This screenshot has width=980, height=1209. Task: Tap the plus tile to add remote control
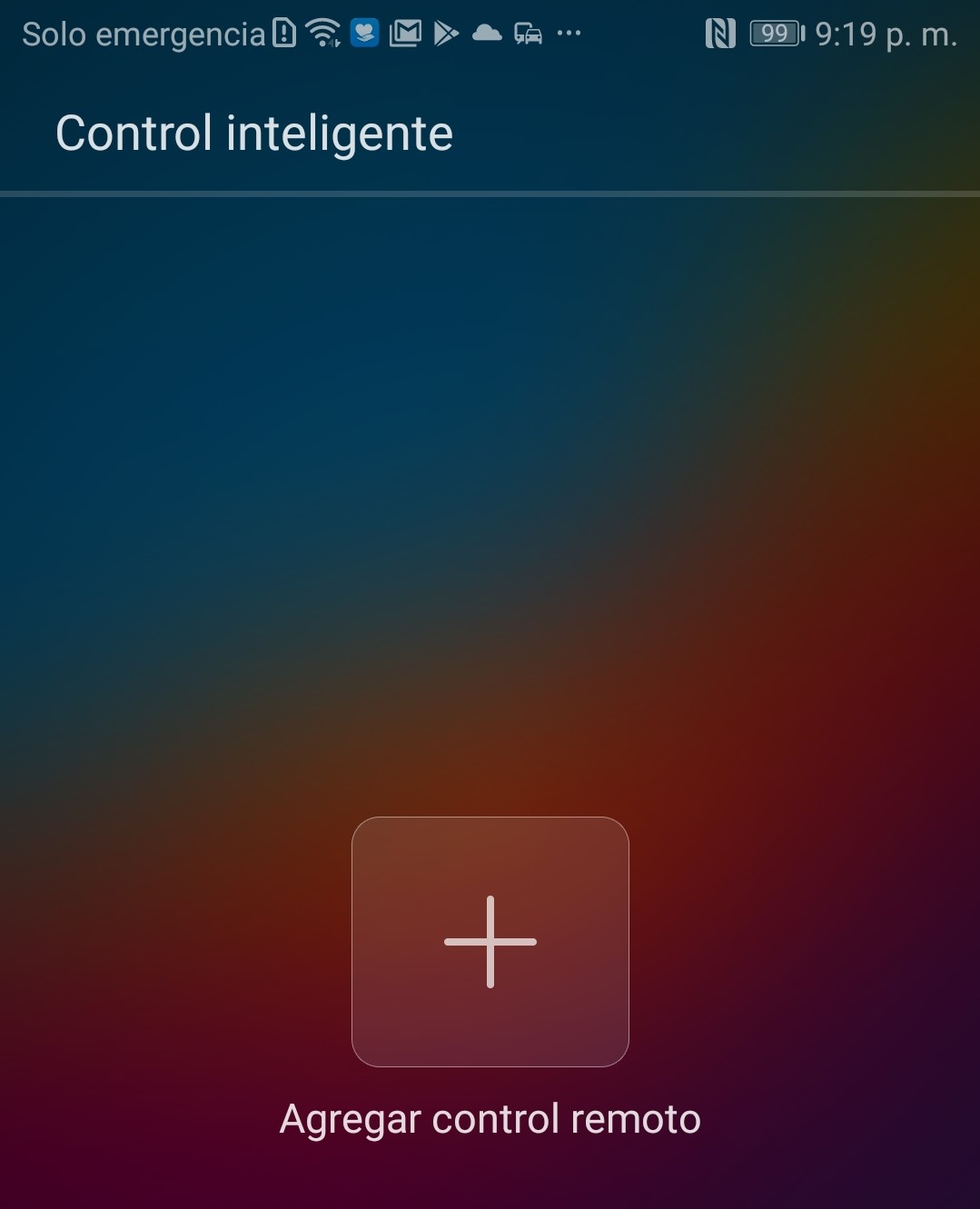(x=490, y=942)
